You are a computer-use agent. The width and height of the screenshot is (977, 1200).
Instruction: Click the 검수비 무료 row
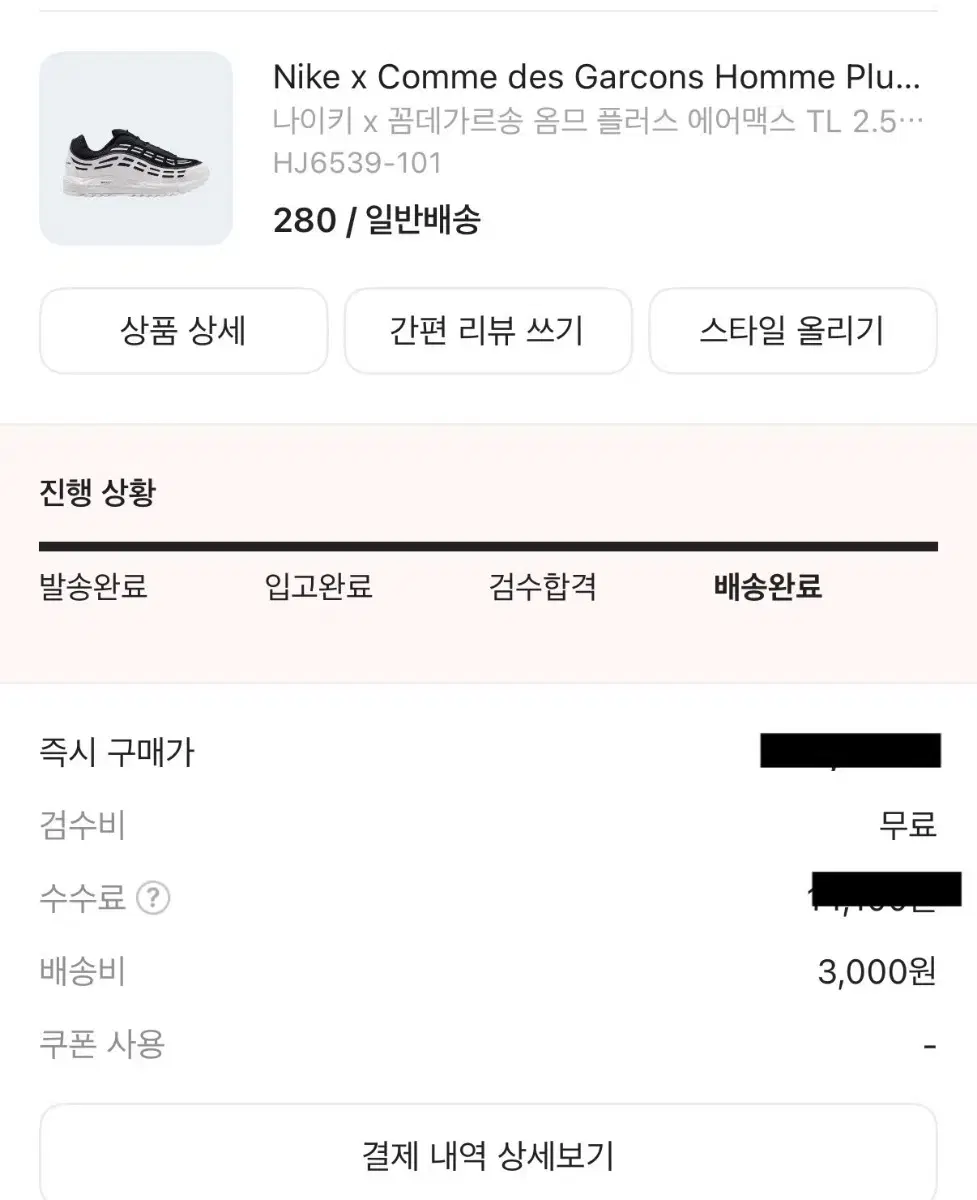tap(488, 825)
